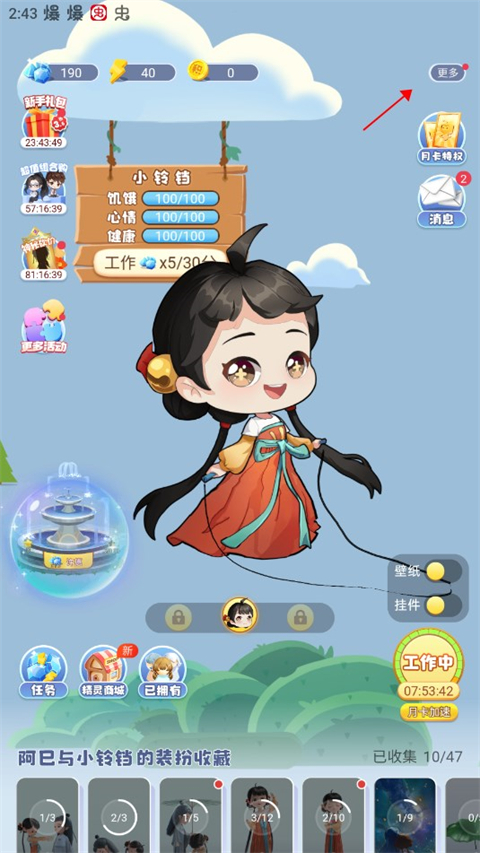Open 月卡特权 monthly card privileges
Image resolution: width=480 pixels, height=853 pixels.
pos(442,138)
